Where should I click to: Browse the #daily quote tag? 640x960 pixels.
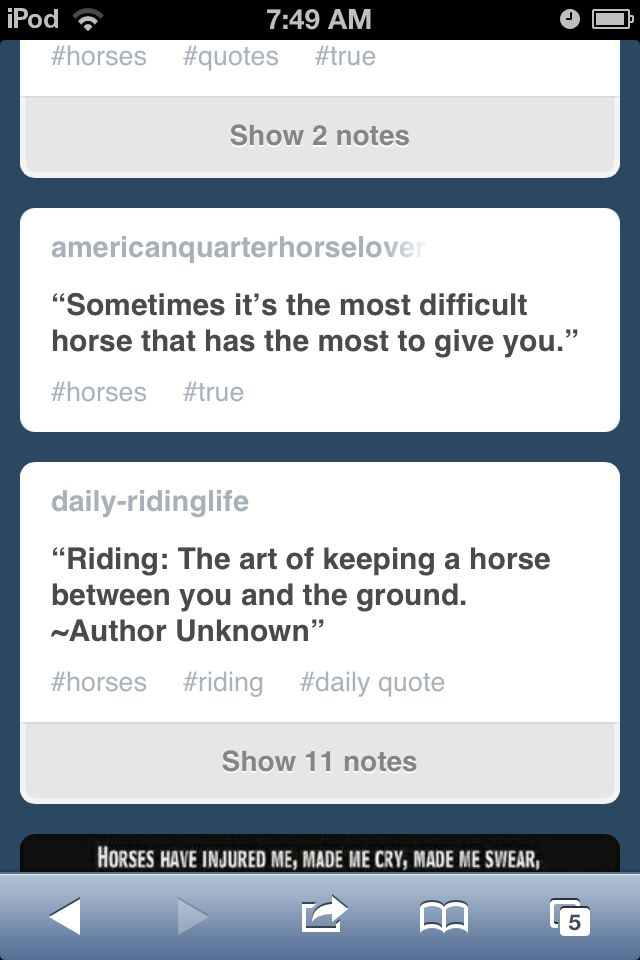point(372,683)
